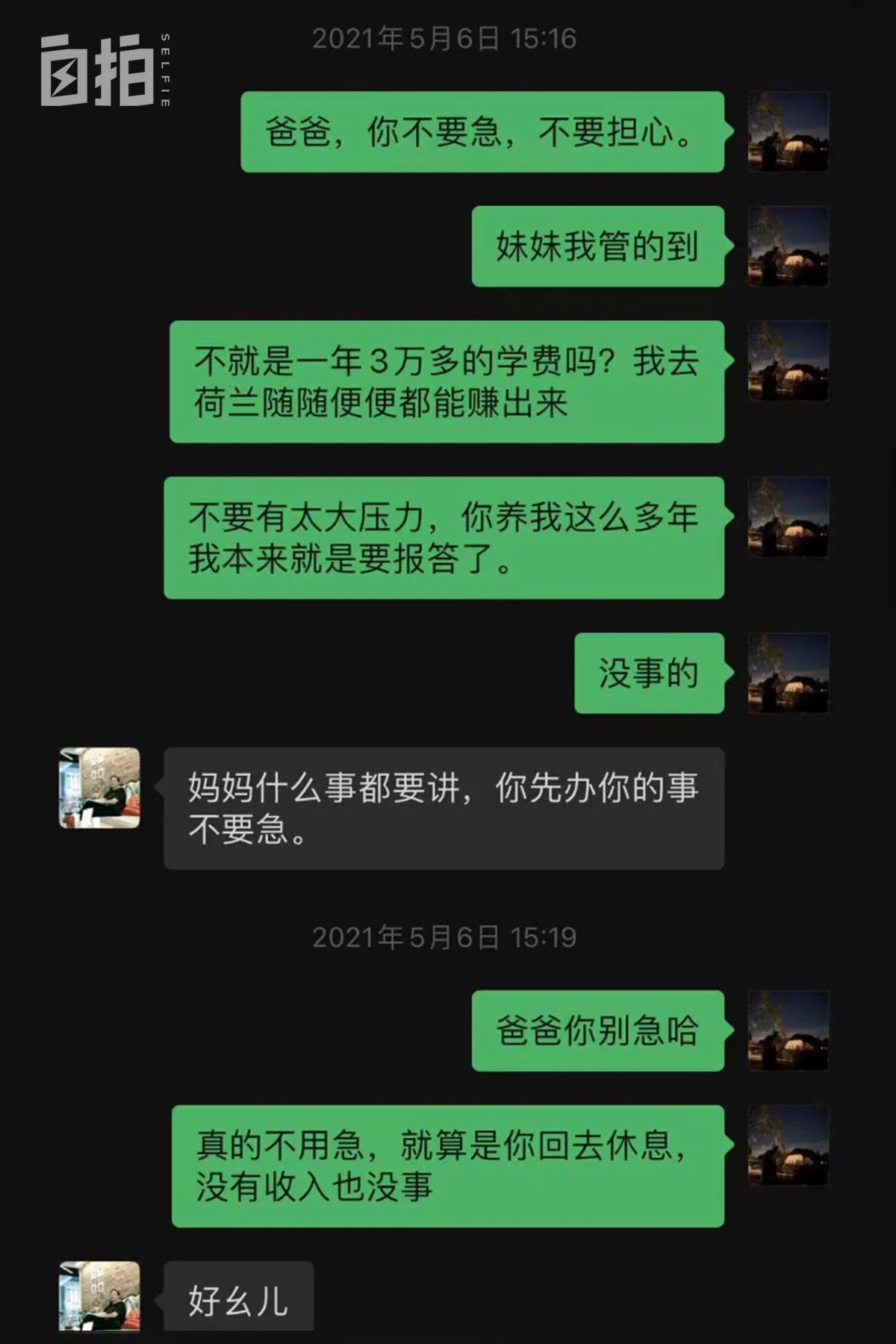Open sender's avatar beside "妹妹我管的到"
Viewport: 896px width, 1344px height.
[x=788, y=246]
